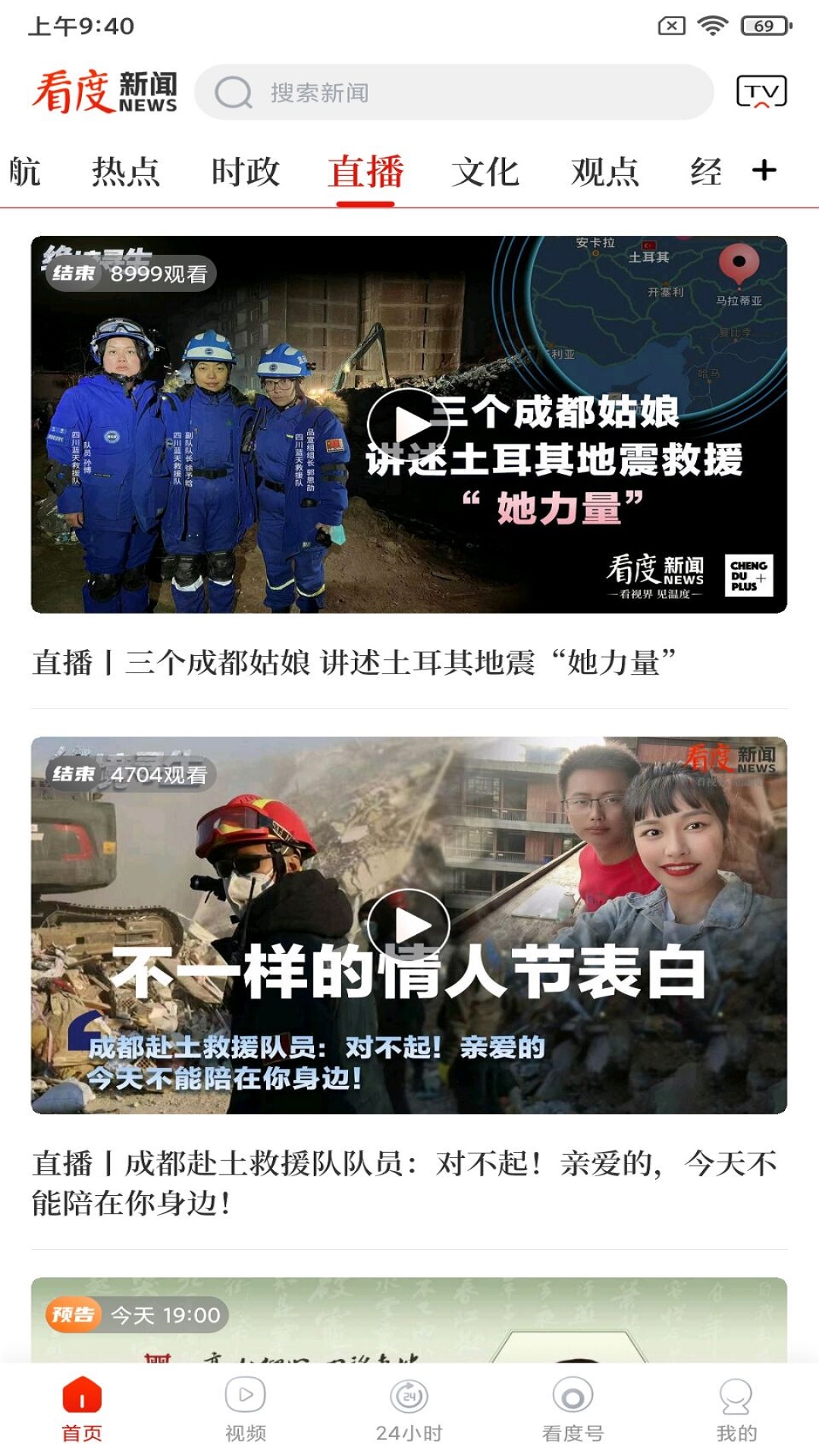Switch to the 观点 tab
The image size is (819, 1456).
click(605, 171)
